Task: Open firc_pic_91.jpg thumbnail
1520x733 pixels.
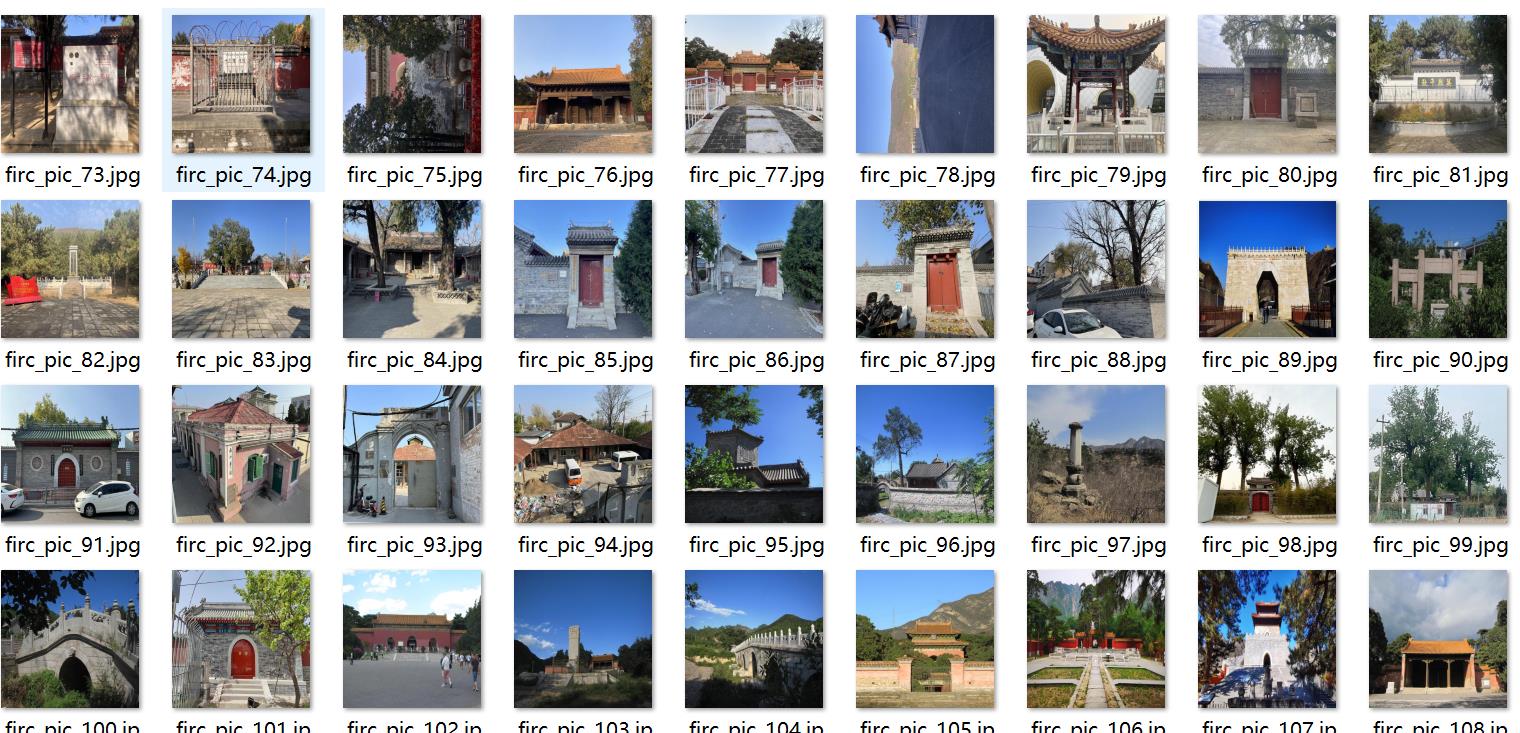Action: click(70, 454)
